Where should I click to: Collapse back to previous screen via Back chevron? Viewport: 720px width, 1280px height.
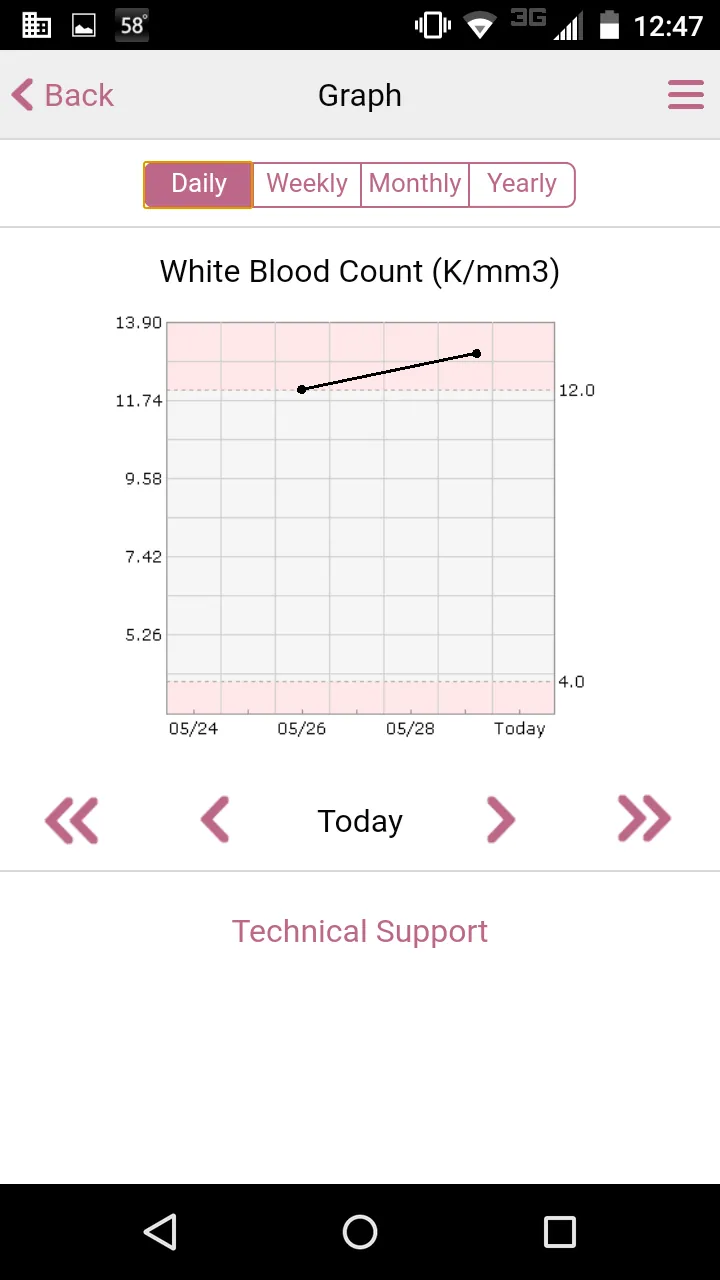22,94
